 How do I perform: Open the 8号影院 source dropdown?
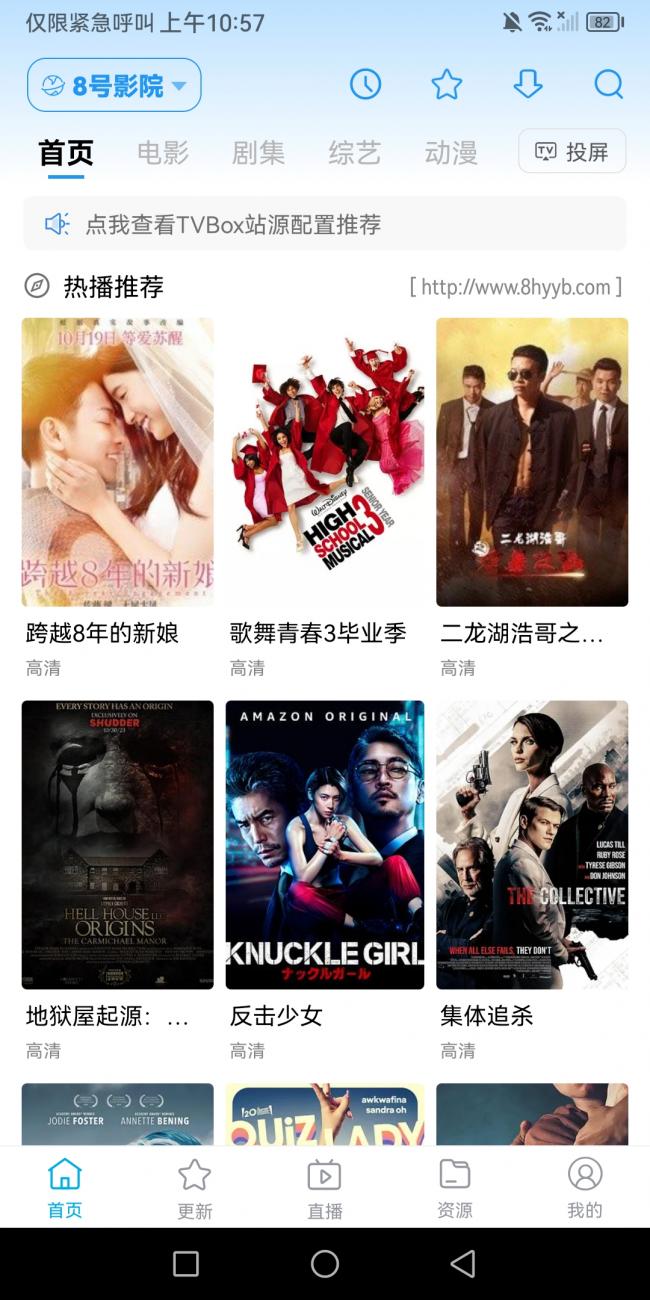114,85
